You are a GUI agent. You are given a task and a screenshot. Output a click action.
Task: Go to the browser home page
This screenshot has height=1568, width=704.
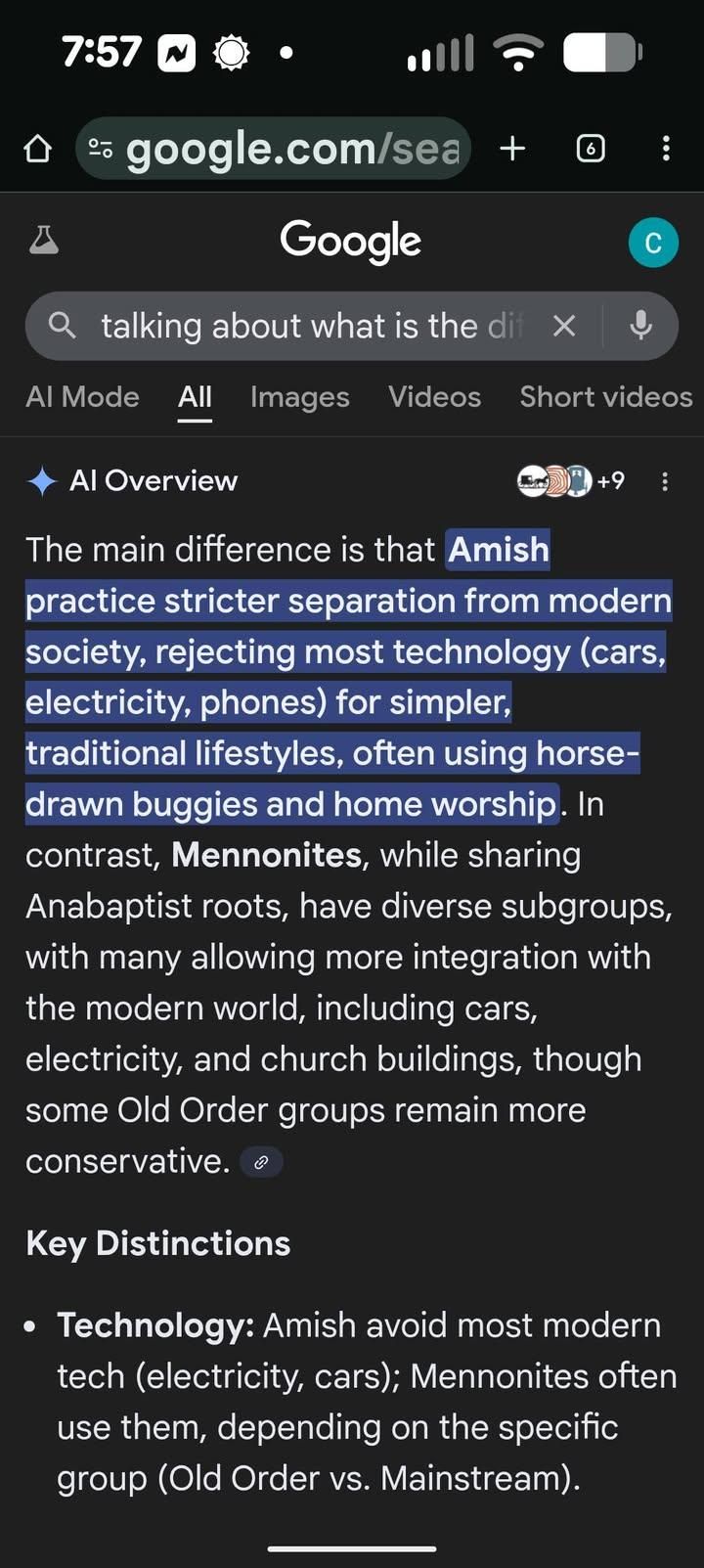click(37, 149)
